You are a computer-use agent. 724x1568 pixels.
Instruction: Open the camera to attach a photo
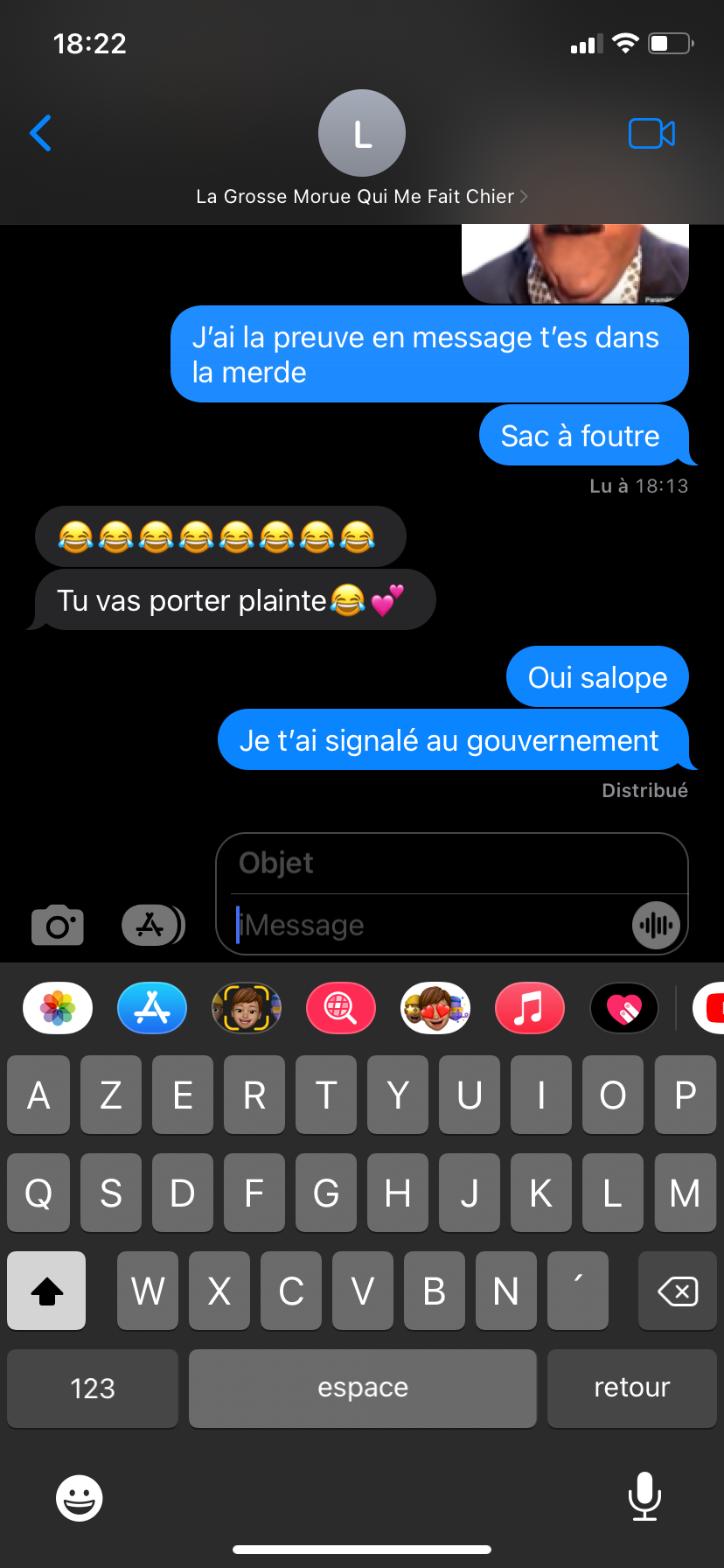58,925
